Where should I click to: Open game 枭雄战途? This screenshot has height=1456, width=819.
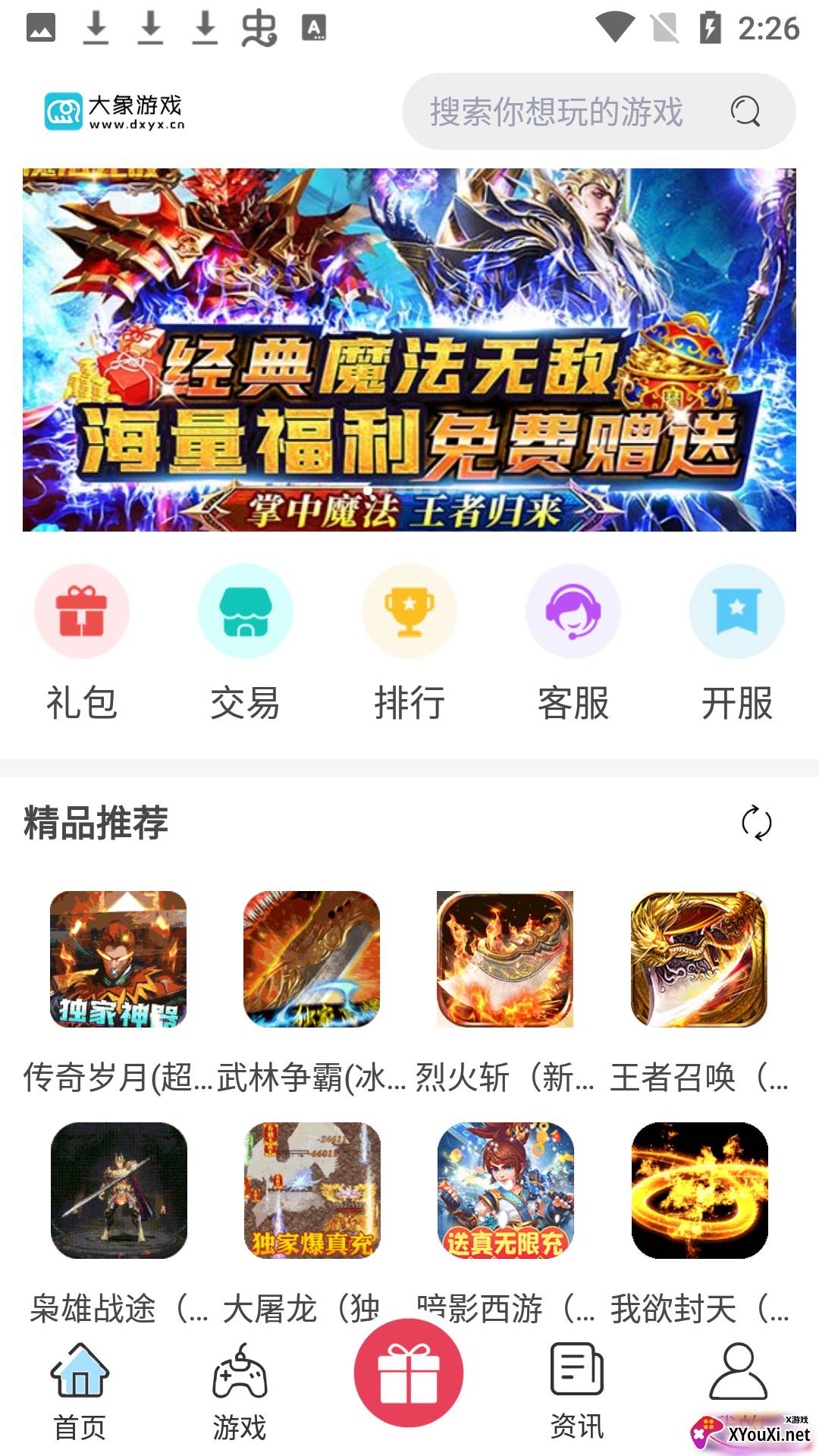pos(119,1191)
